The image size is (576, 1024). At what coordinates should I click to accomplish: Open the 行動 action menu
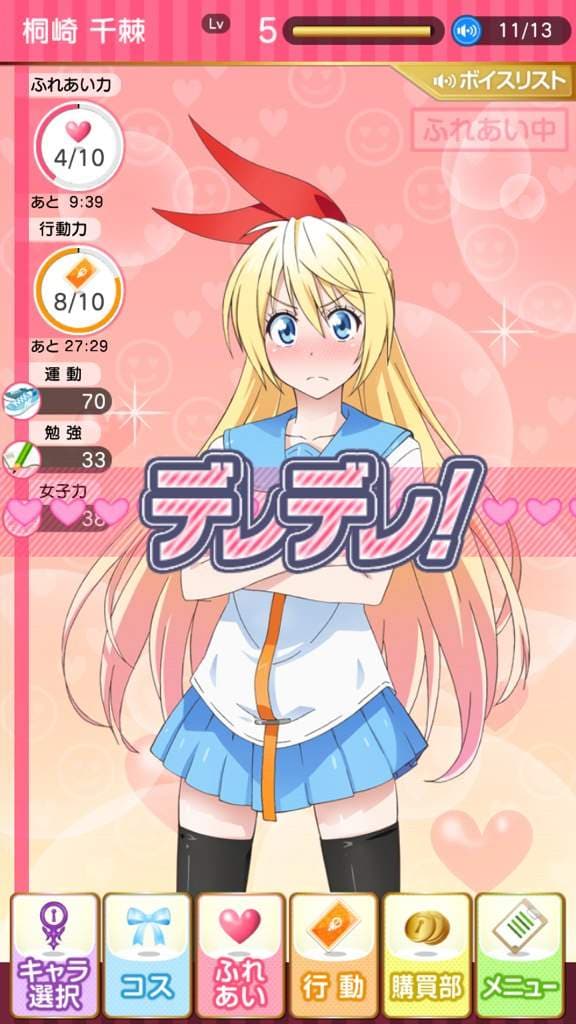tap(334, 955)
